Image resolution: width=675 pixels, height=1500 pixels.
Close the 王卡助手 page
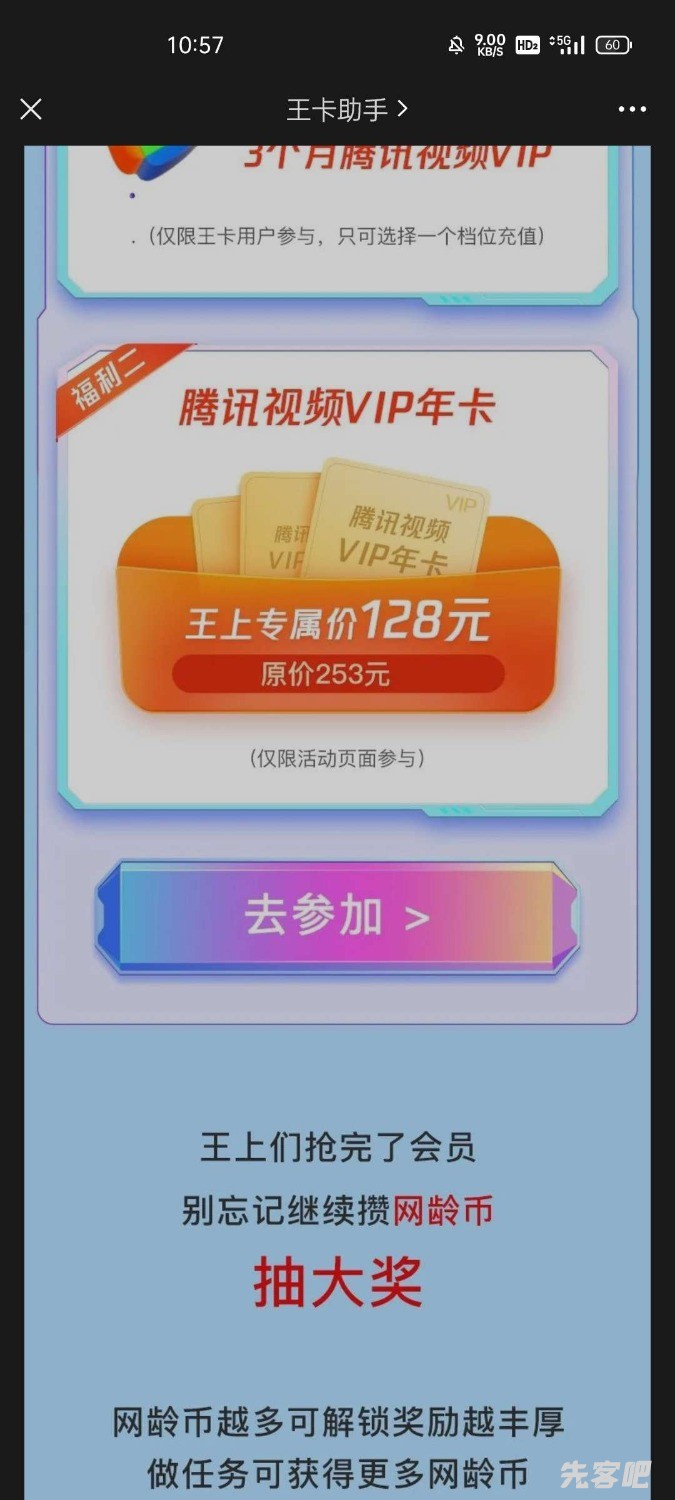point(31,109)
